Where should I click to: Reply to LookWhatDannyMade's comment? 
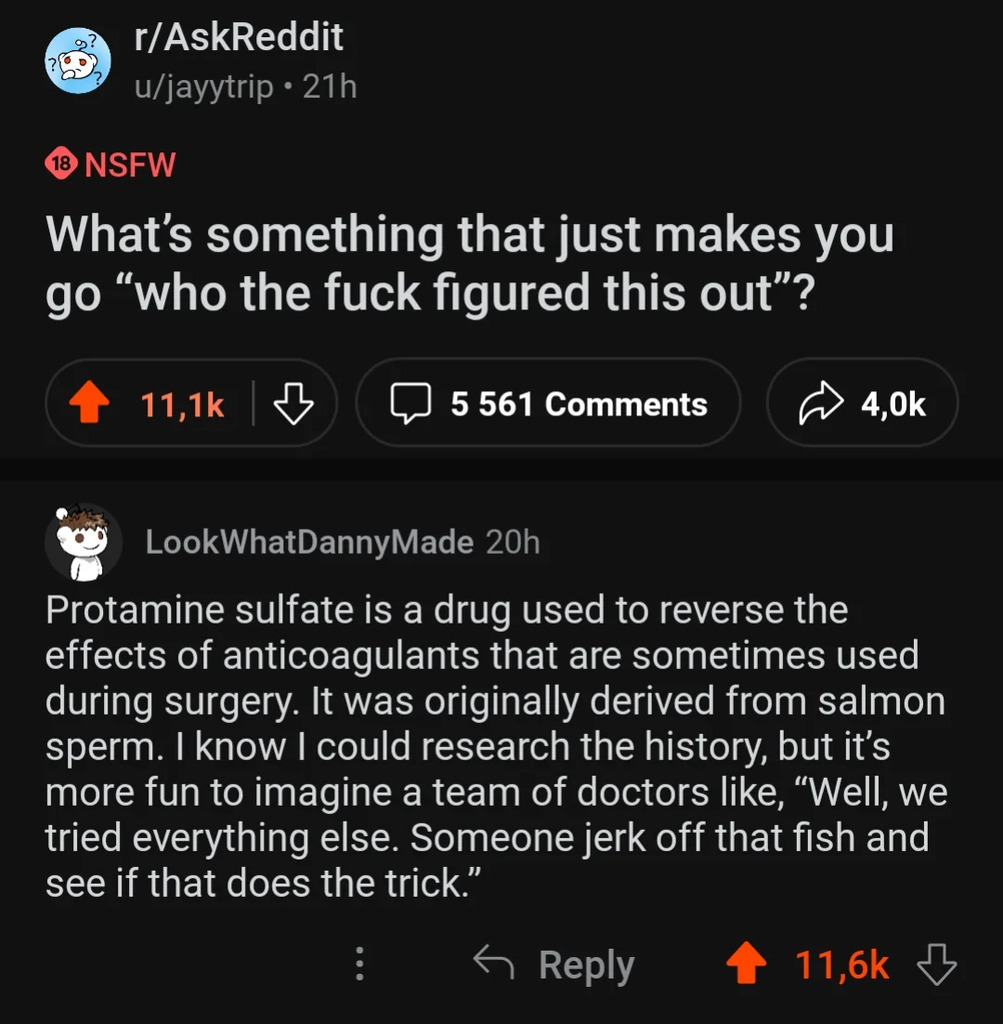point(555,965)
